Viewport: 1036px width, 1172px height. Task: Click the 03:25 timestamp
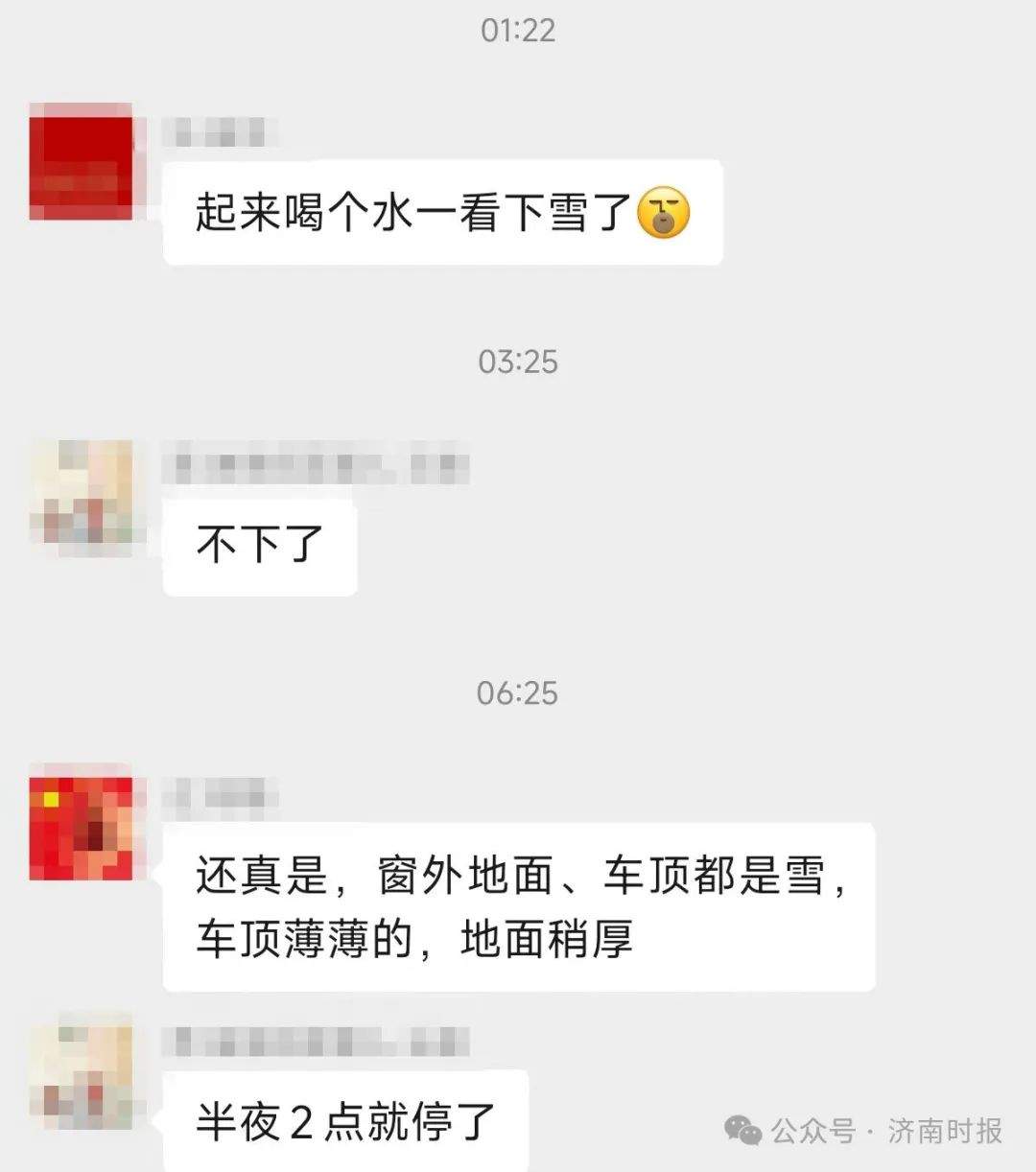pyautogui.click(x=517, y=363)
